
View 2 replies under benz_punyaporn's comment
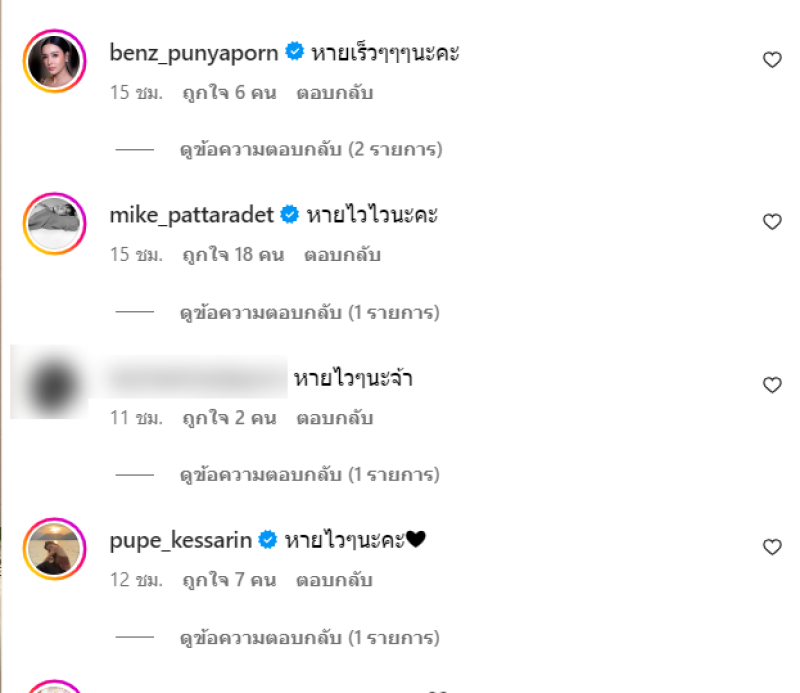(x=310, y=150)
